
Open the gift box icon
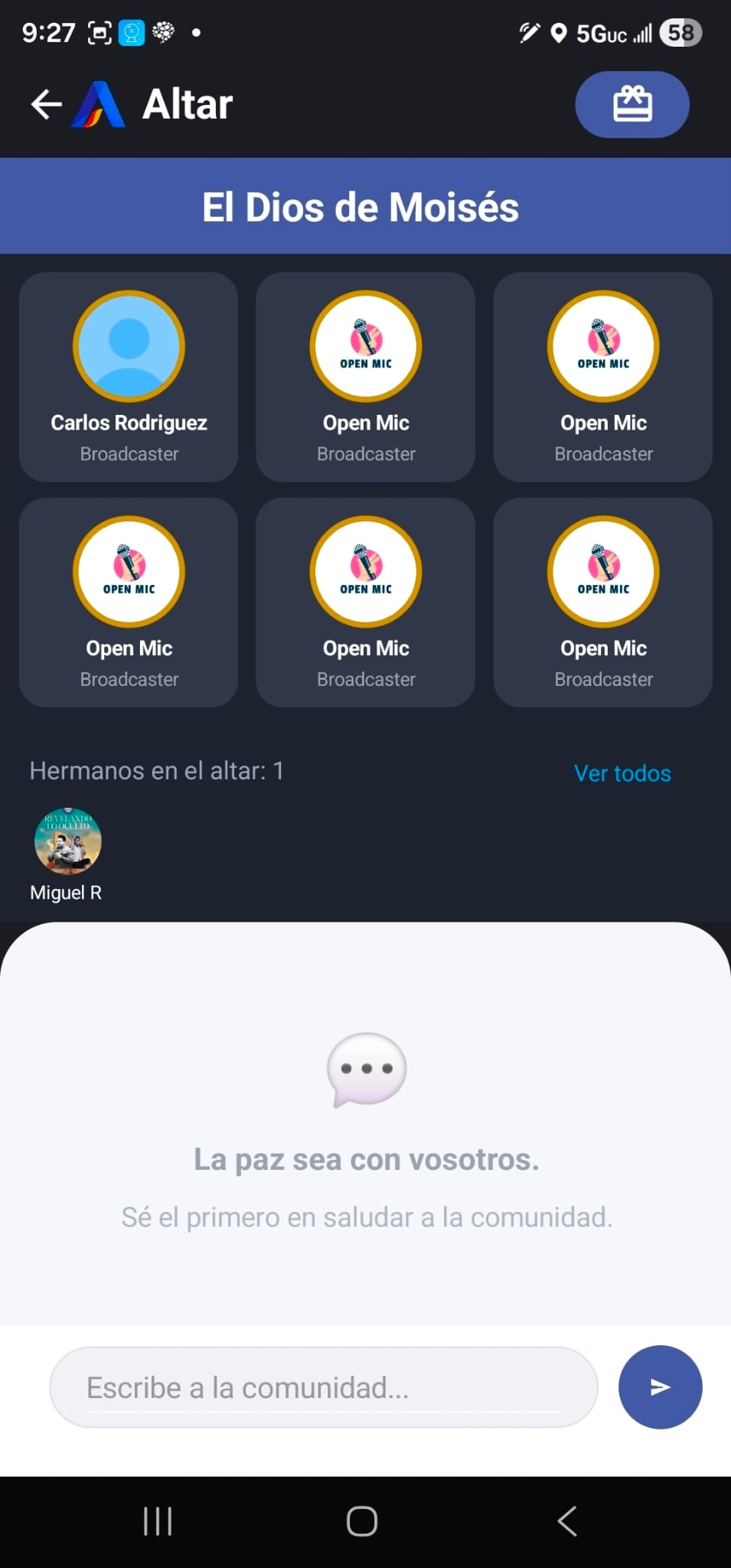click(631, 104)
